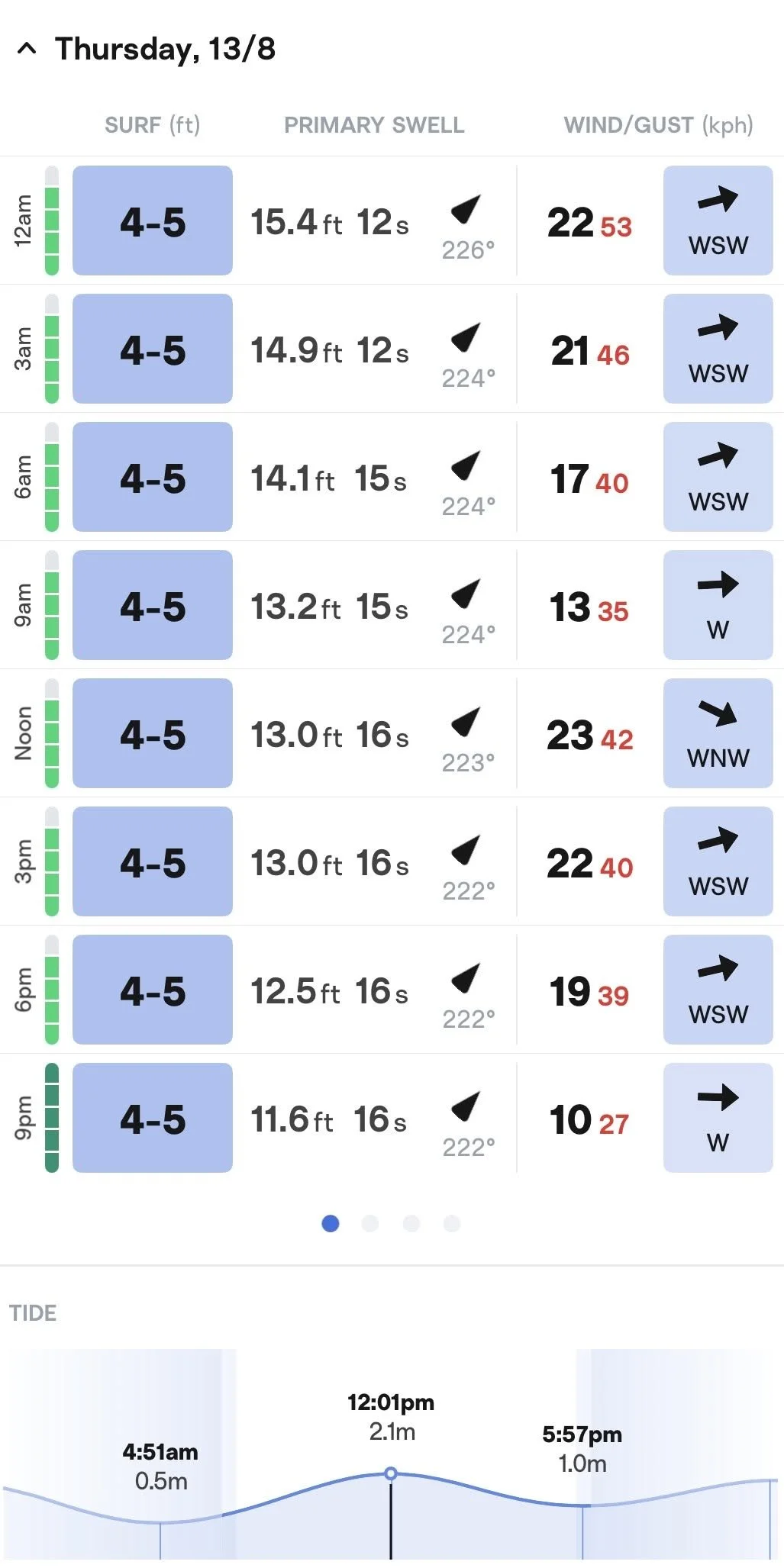
Task: Go to the second forecast page dot
Action: (x=370, y=1224)
